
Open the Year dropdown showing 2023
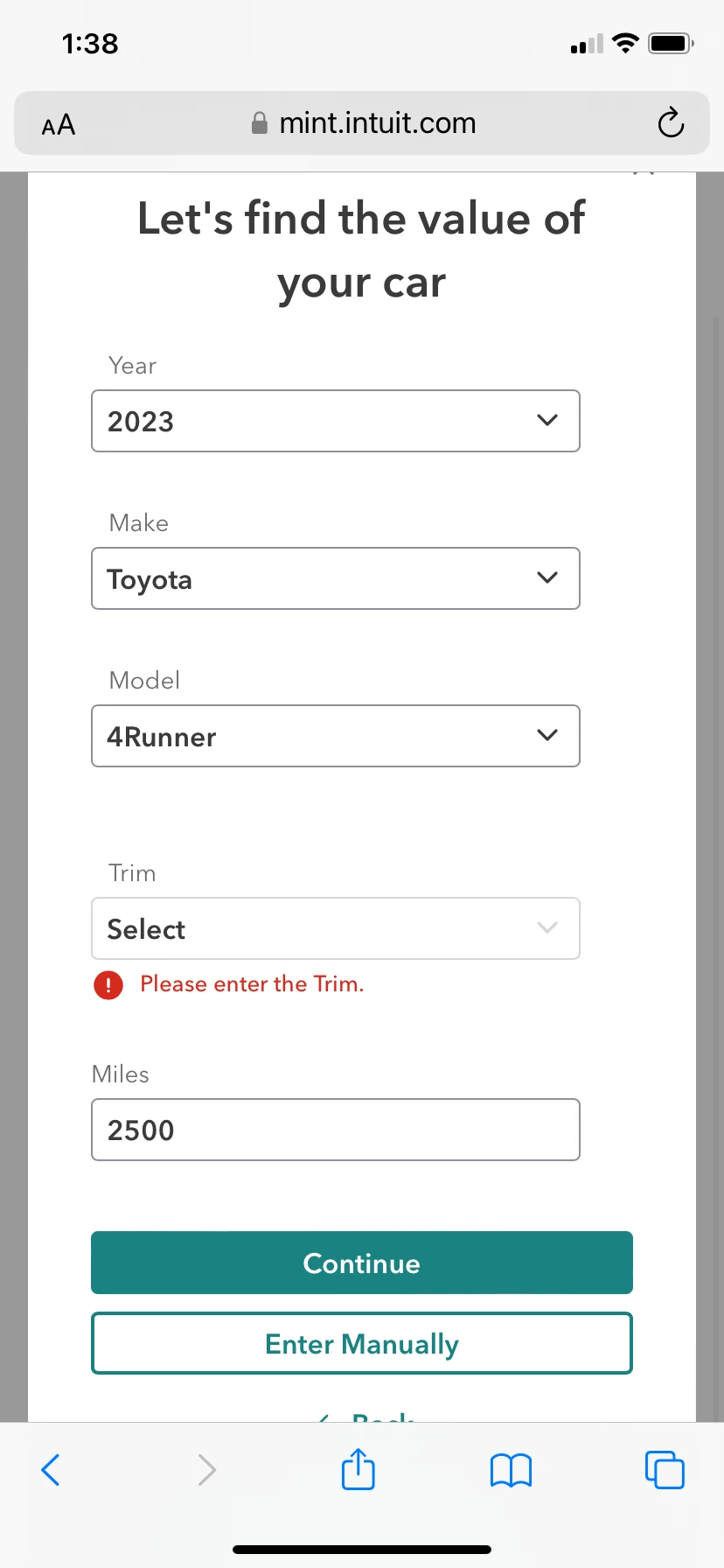336,421
